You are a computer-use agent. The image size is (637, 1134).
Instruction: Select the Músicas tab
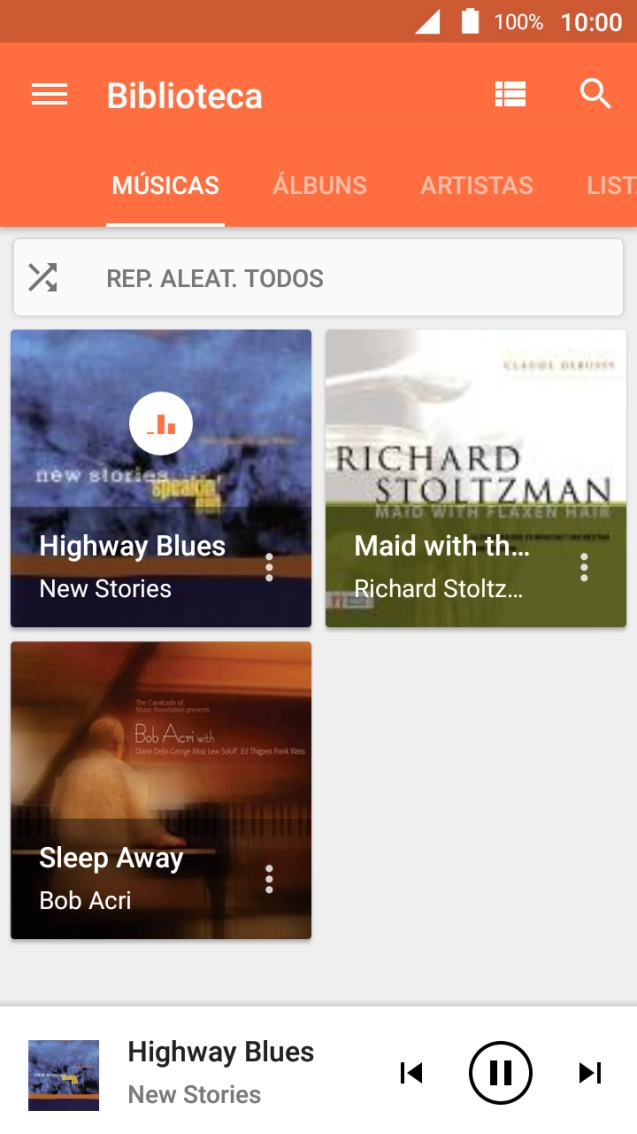pyautogui.click(x=165, y=185)
